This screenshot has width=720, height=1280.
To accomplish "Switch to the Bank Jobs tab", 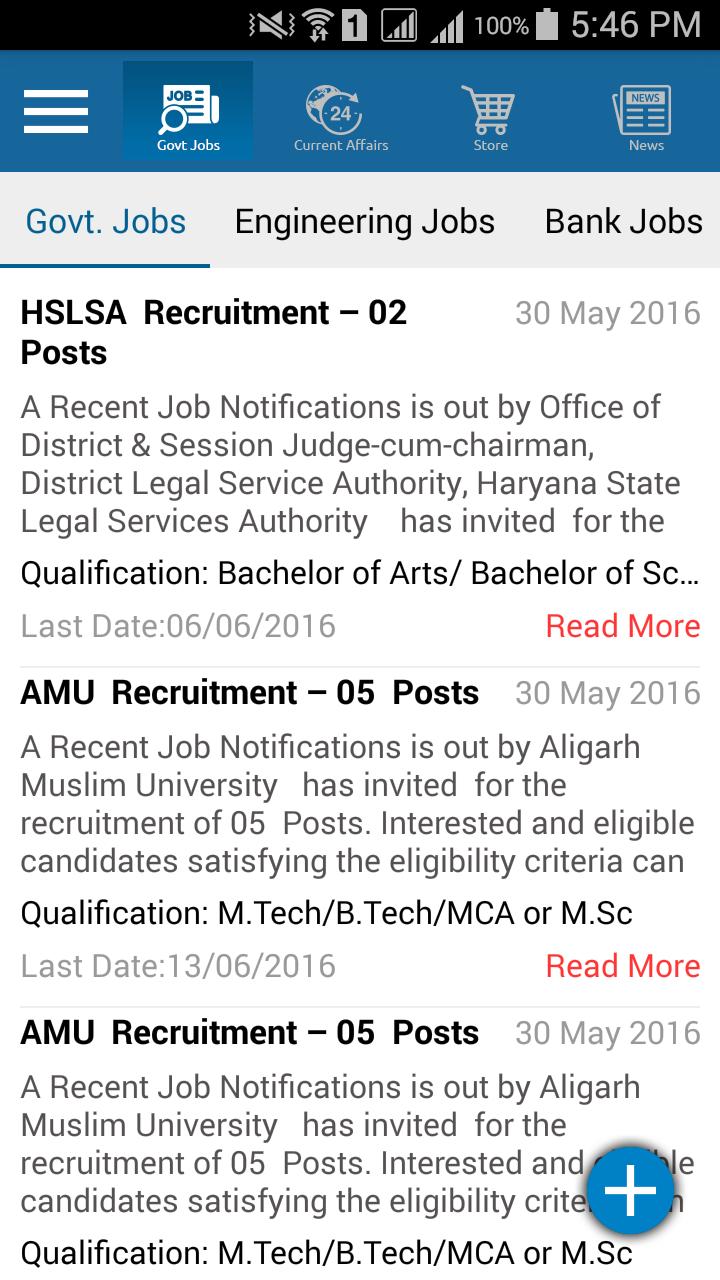I will (623, 221).
